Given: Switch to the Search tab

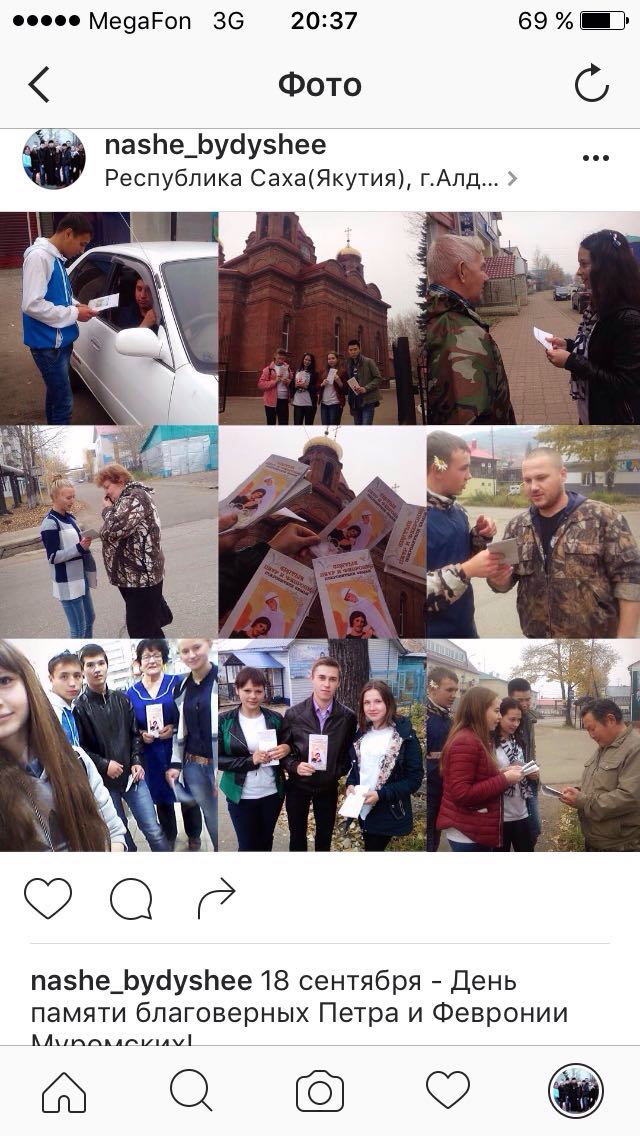Looking at the screenshot, I should [191, 1091].
